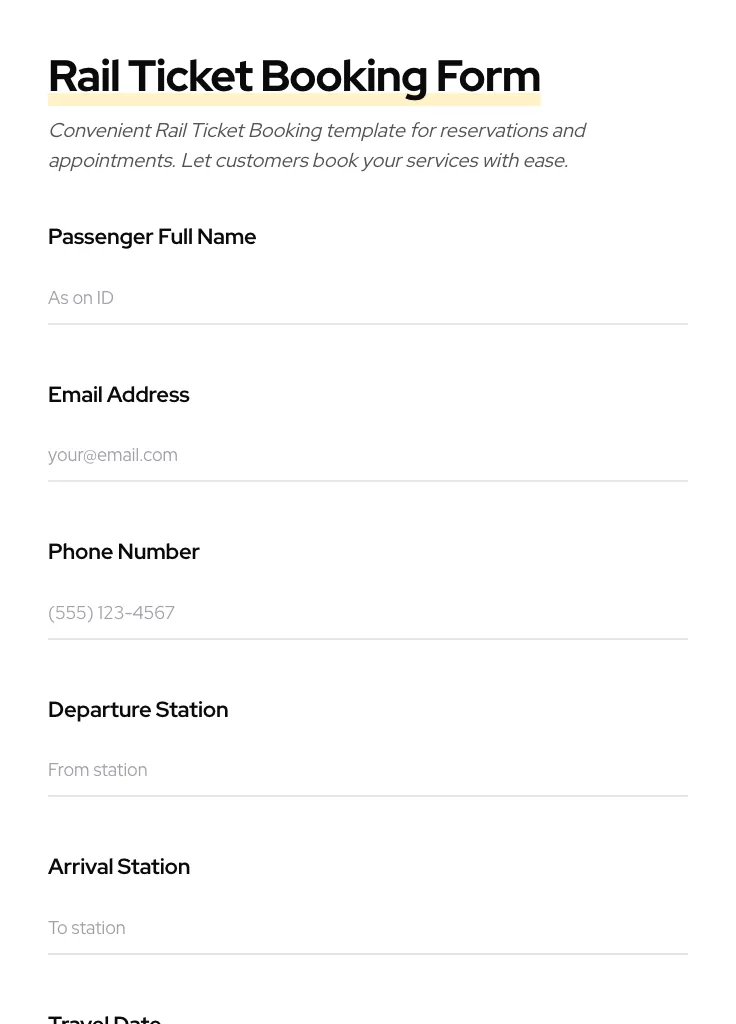Click the Passenger Full Name label
The height and width of the screenshot is (1024, 736).
click(x=152, y=237)
